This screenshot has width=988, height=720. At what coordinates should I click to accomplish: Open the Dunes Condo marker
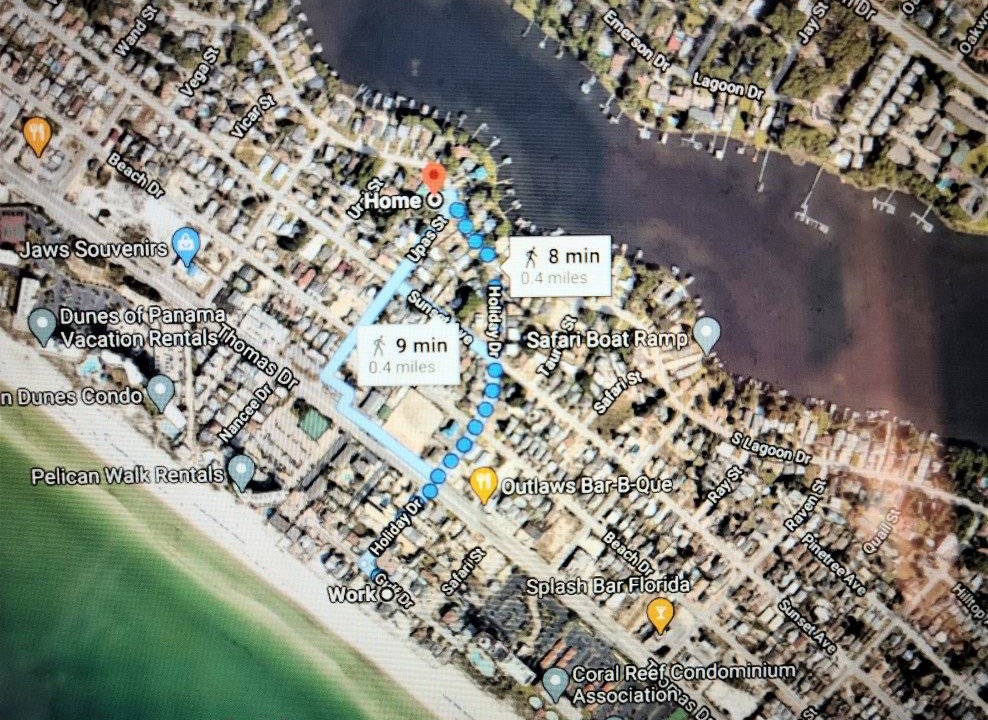click(x=161, y=391)
